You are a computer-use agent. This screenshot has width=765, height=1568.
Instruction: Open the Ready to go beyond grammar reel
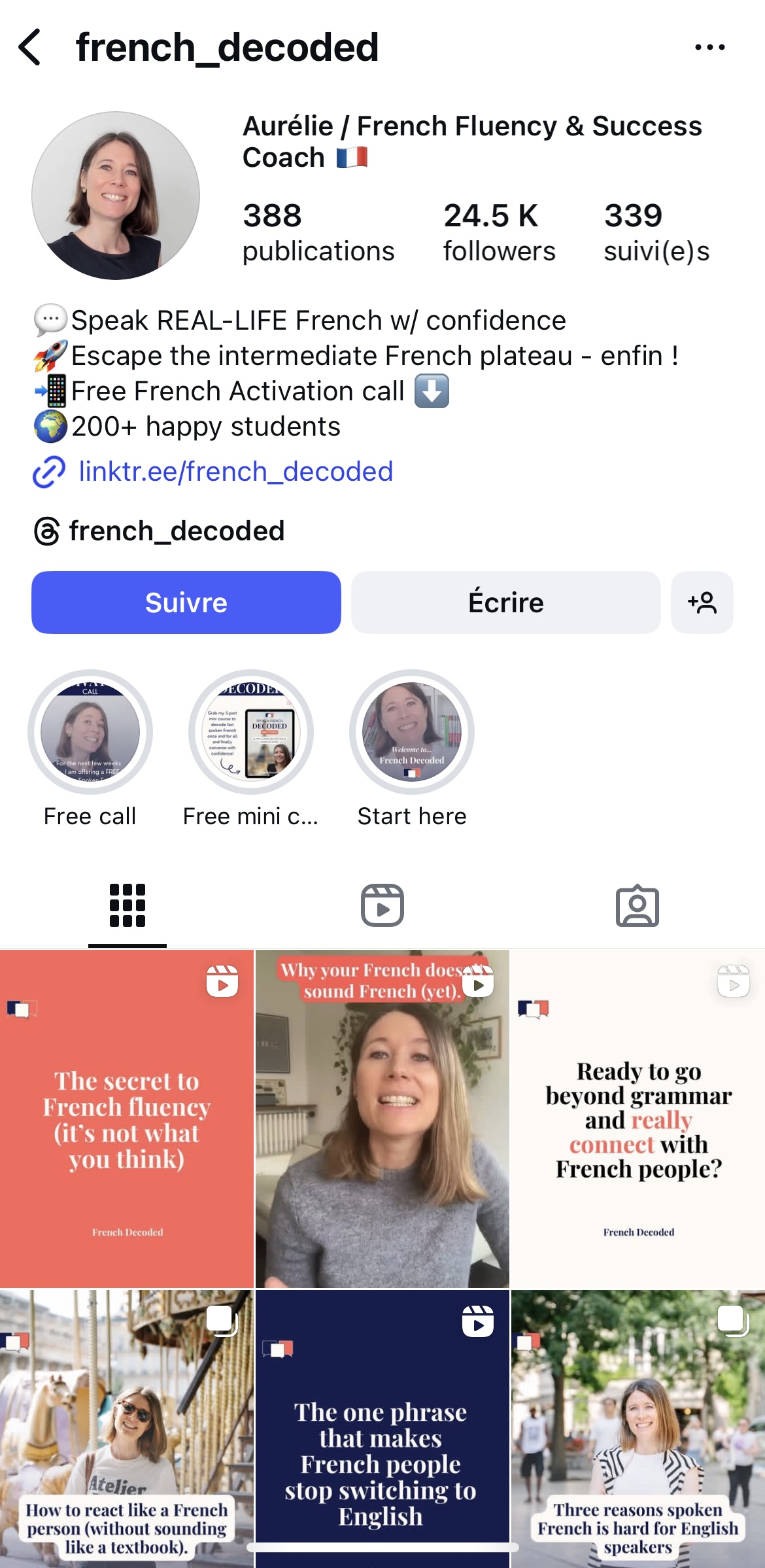tap(637, 1119)
